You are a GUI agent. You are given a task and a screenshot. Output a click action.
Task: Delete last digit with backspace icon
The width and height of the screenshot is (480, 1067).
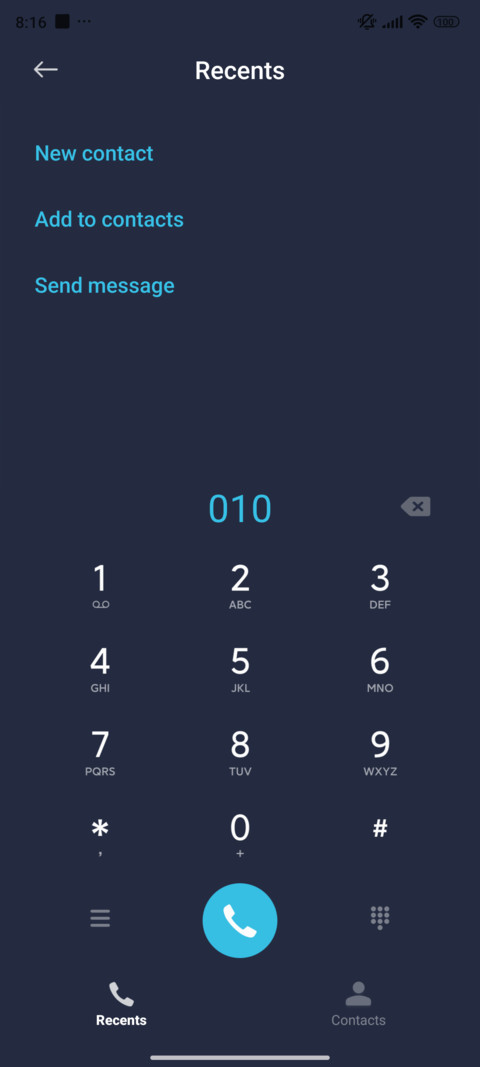(x=415, y=506)
